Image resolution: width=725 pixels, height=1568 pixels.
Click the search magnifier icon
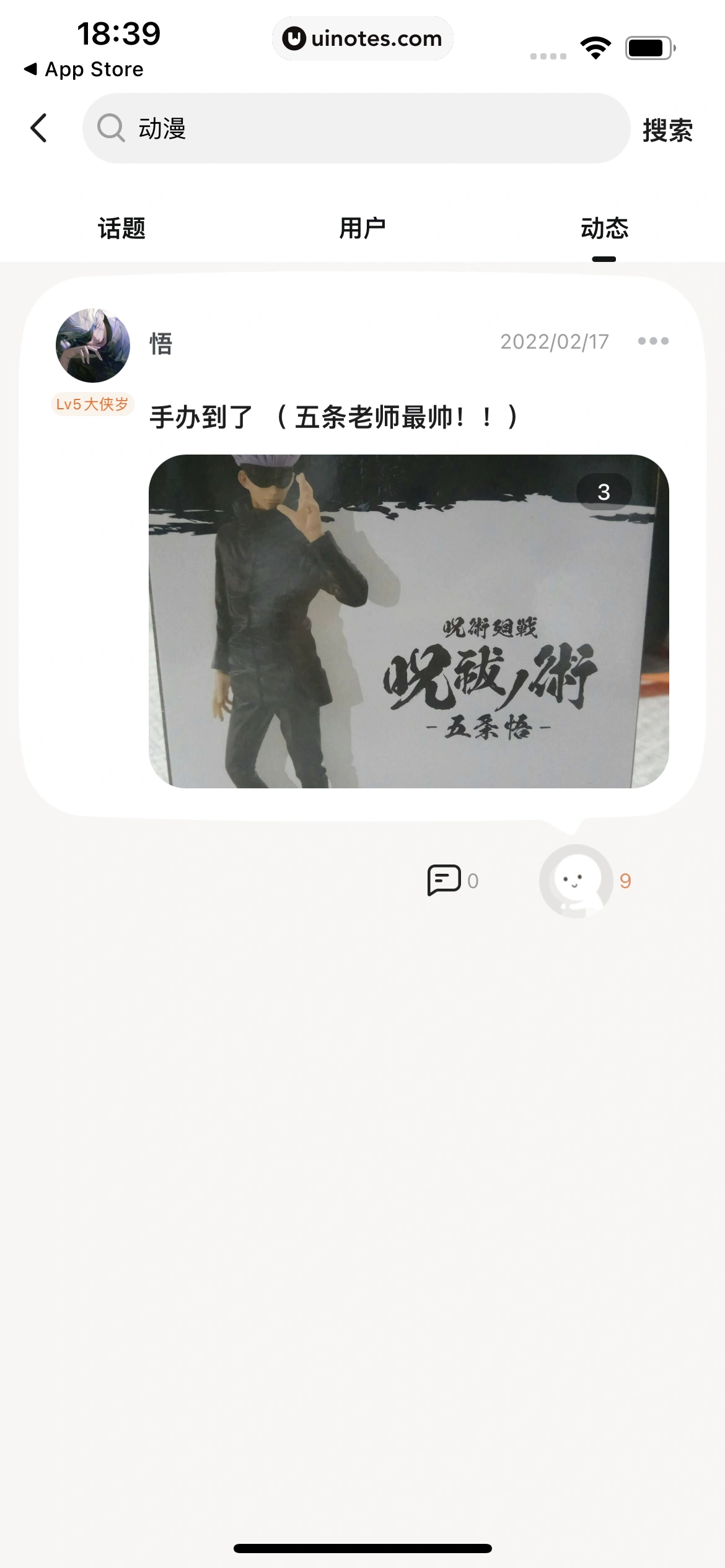coord(112,128)
